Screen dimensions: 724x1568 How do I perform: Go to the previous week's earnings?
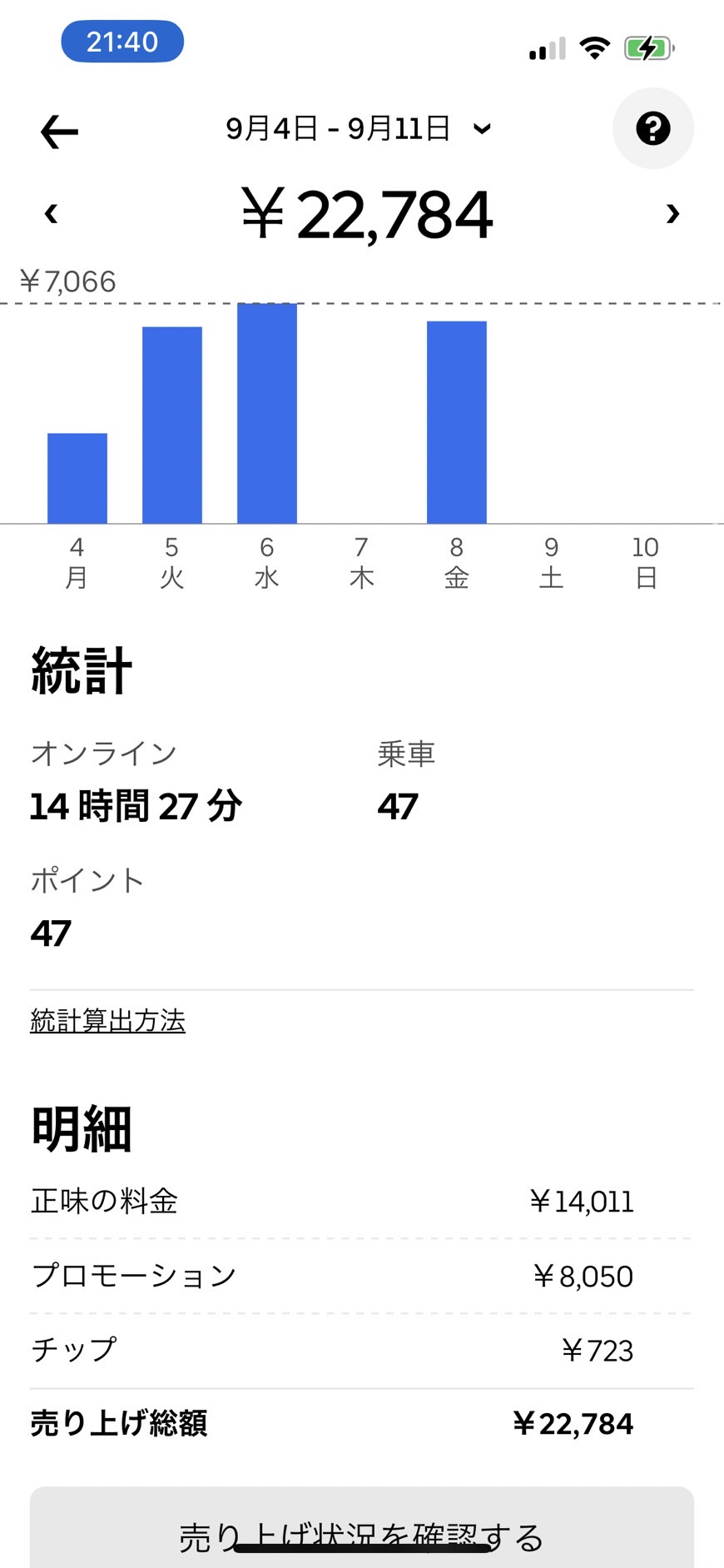tap(51, 214)
